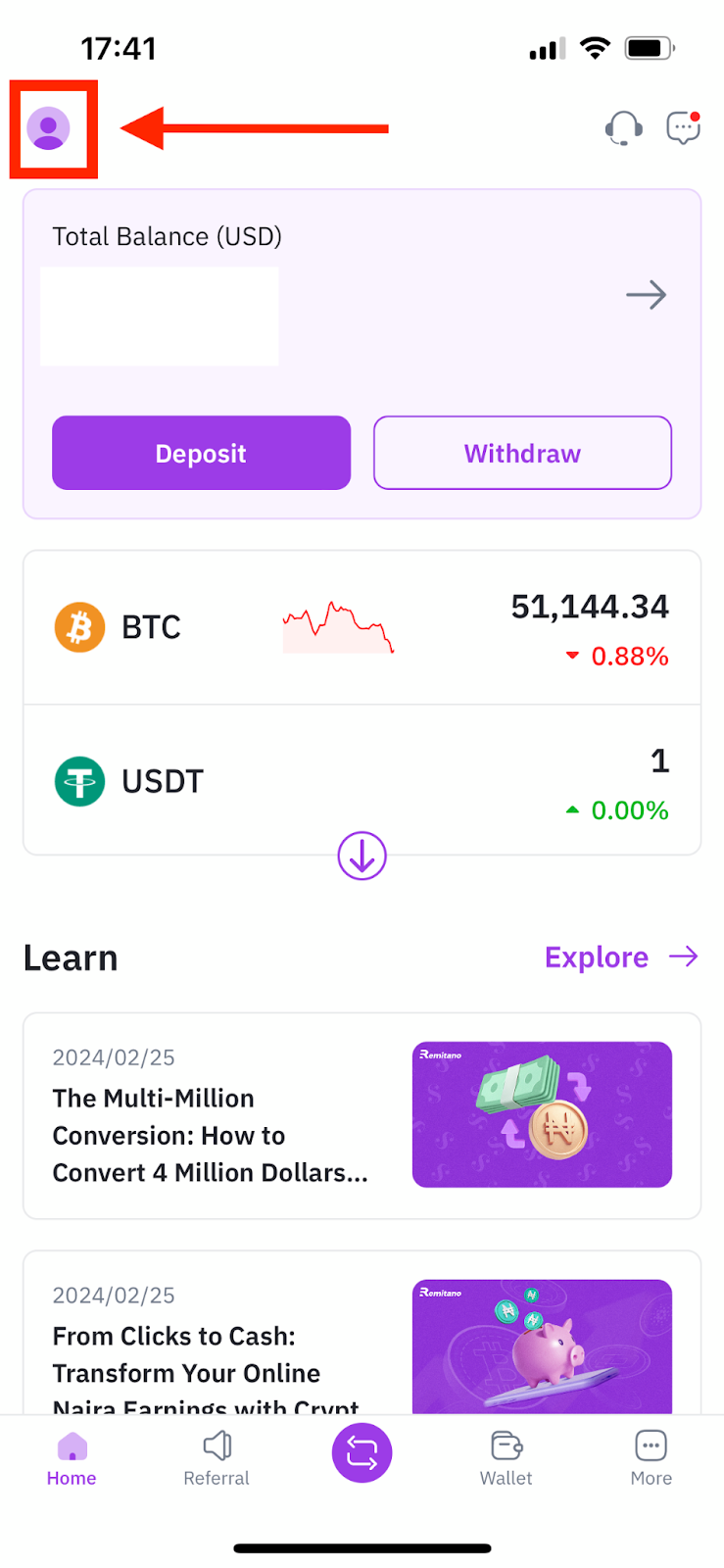The width and height of the screenshot is (724, 1568).
Task: Tap the Withdraw button
Action: coord(522,453)
